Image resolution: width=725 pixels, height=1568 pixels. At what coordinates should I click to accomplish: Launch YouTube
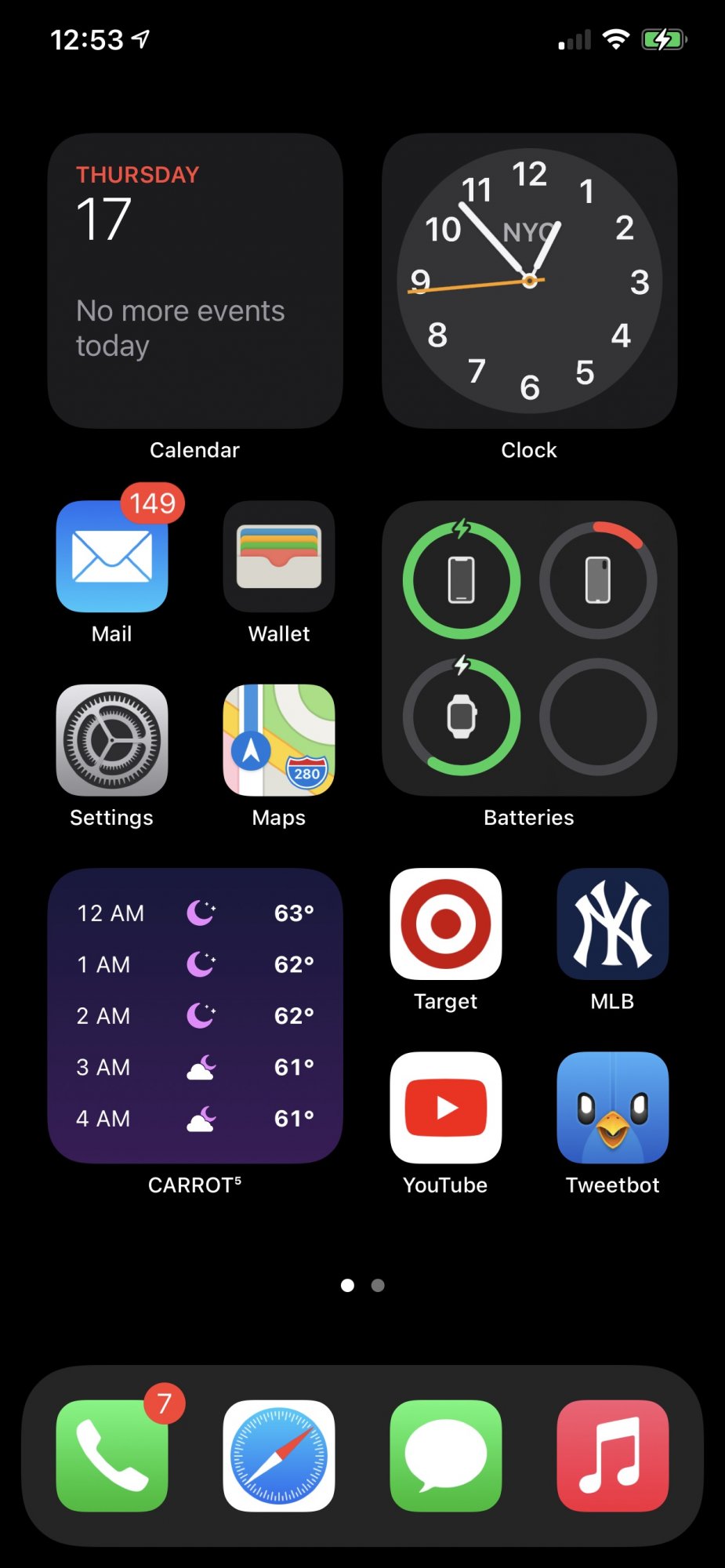[x=446, y=1107]
